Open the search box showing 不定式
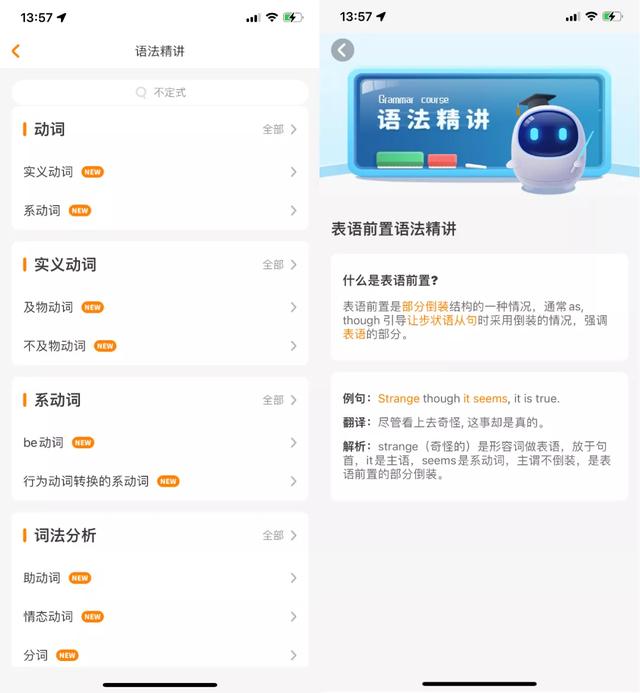The width and height of the screenshot is (640, 693). [160, 93]
